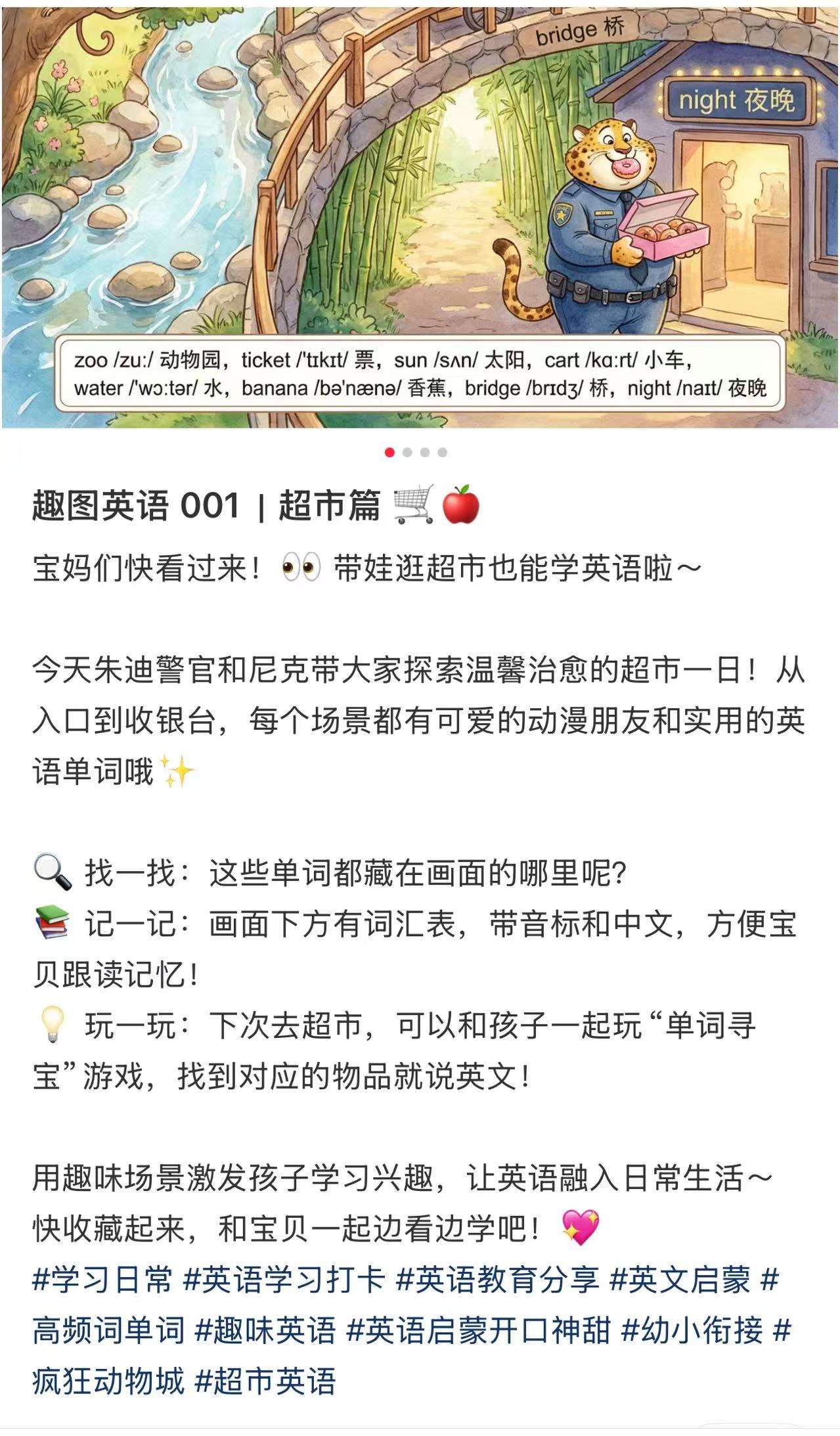Tap the #英语启蒙开口神甜 hashtag
This screenshot has width=840, height=1436.
478,1330
